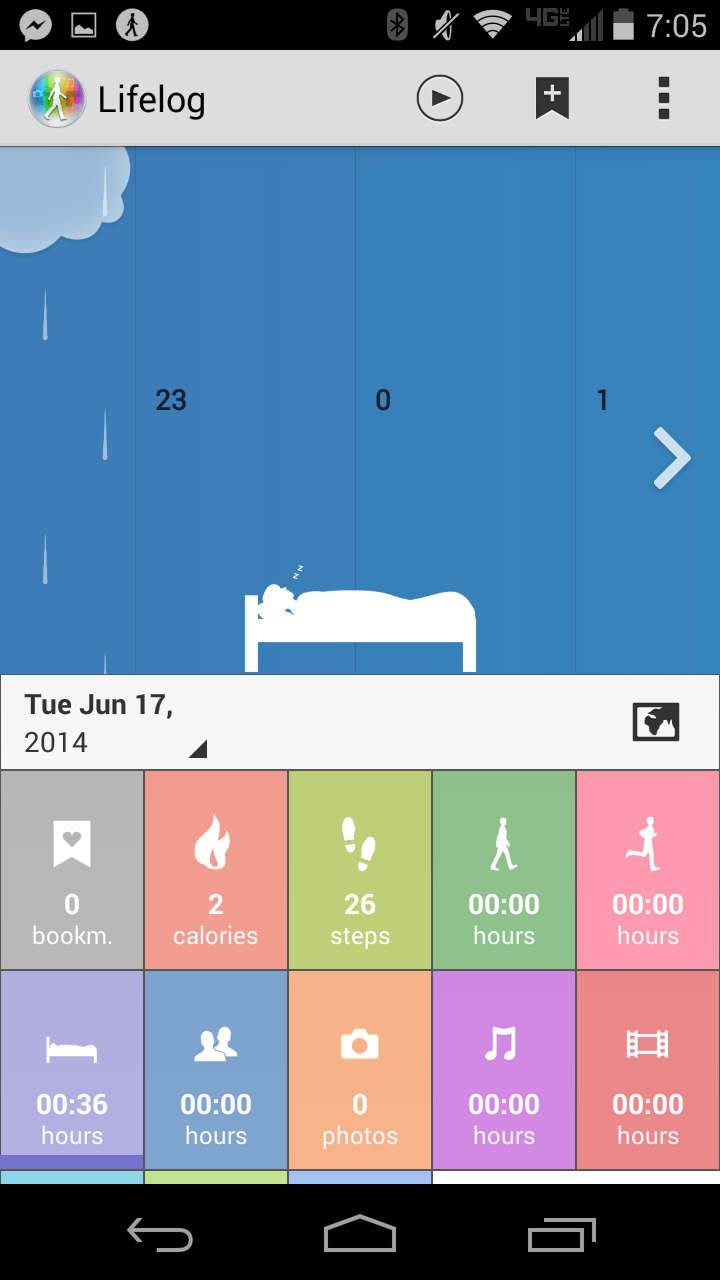View the calories burned tile
Screen dimensions: 720x1280
216,870
